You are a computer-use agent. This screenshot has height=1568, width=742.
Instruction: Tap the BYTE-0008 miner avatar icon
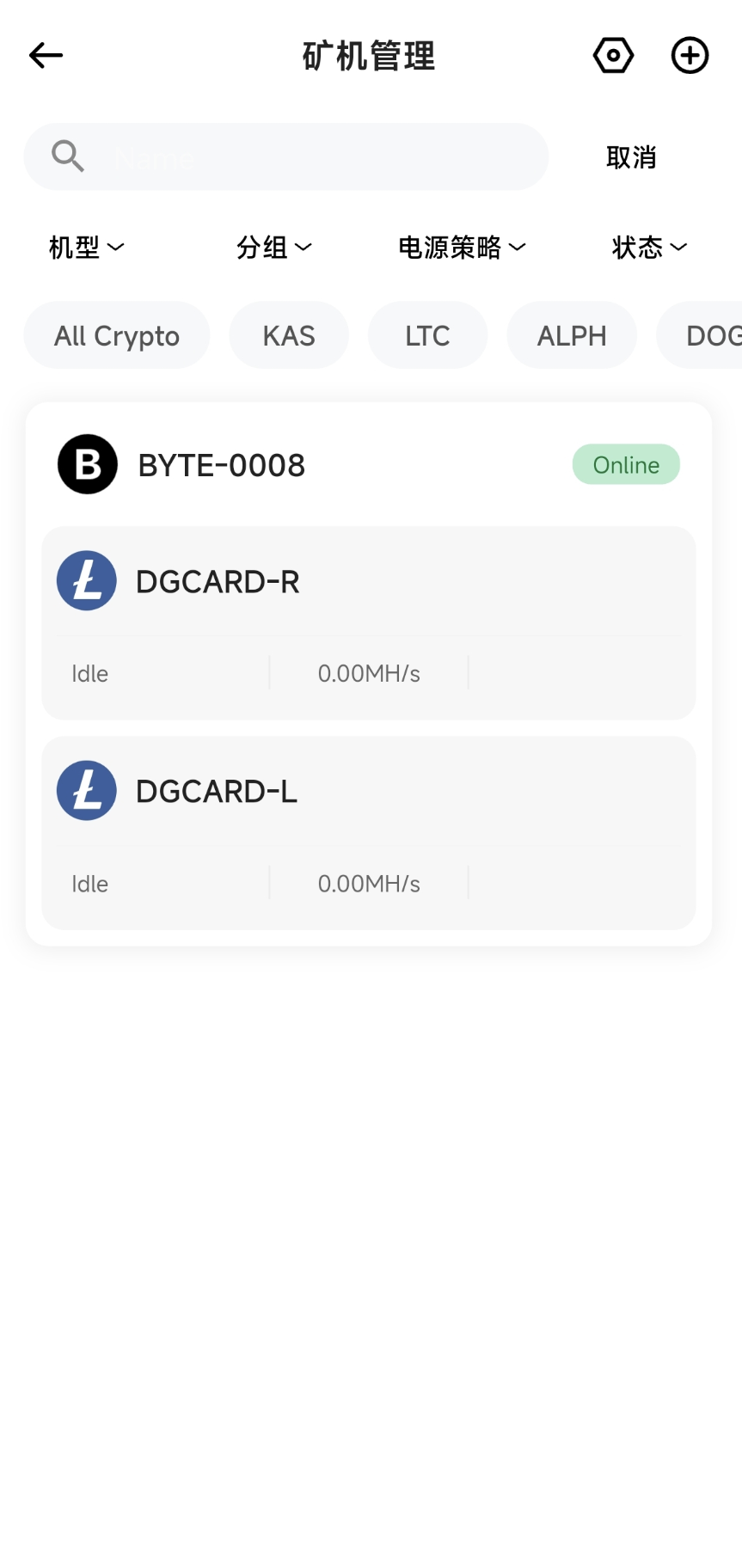[86, 464]
